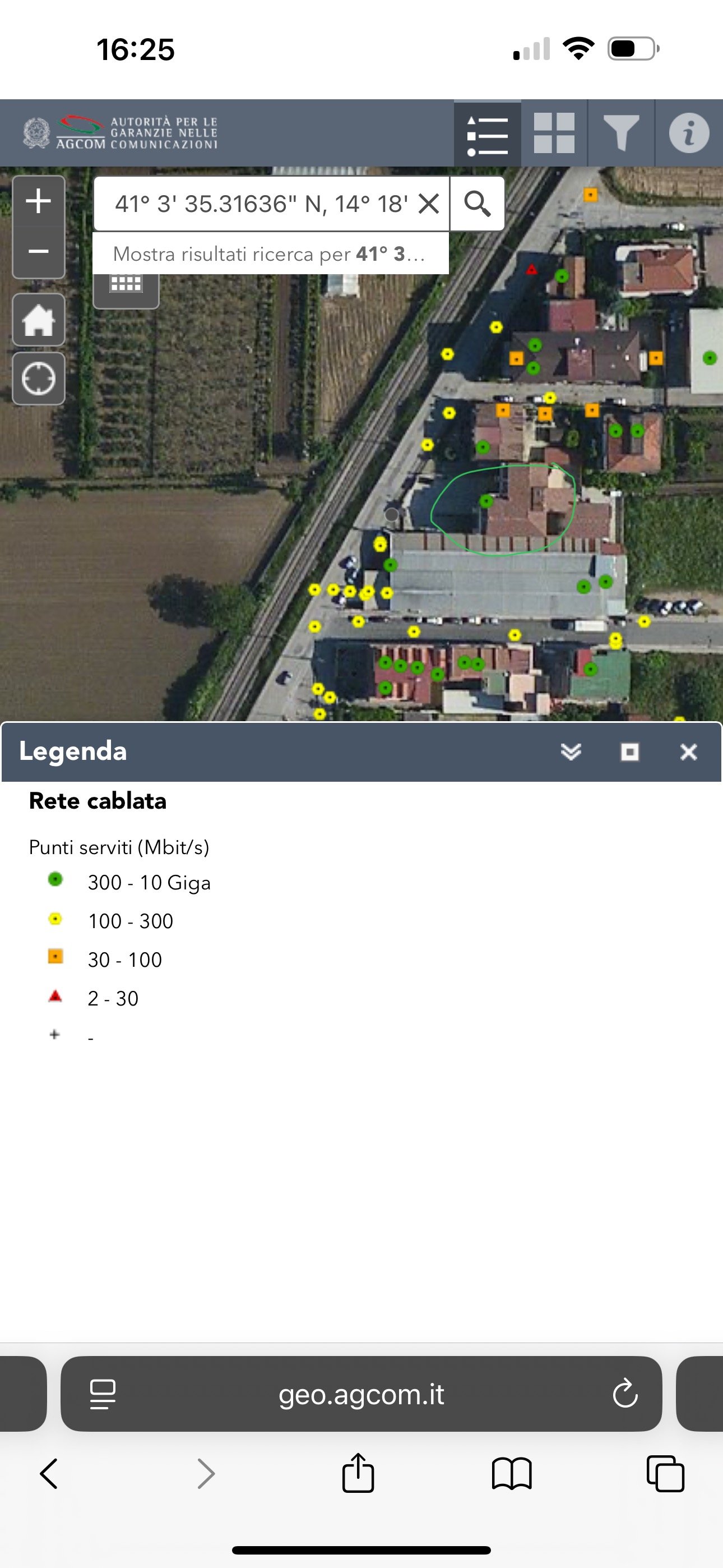Share this page
Viewport: 723px width, 1568px height.
pos(358,1474)
